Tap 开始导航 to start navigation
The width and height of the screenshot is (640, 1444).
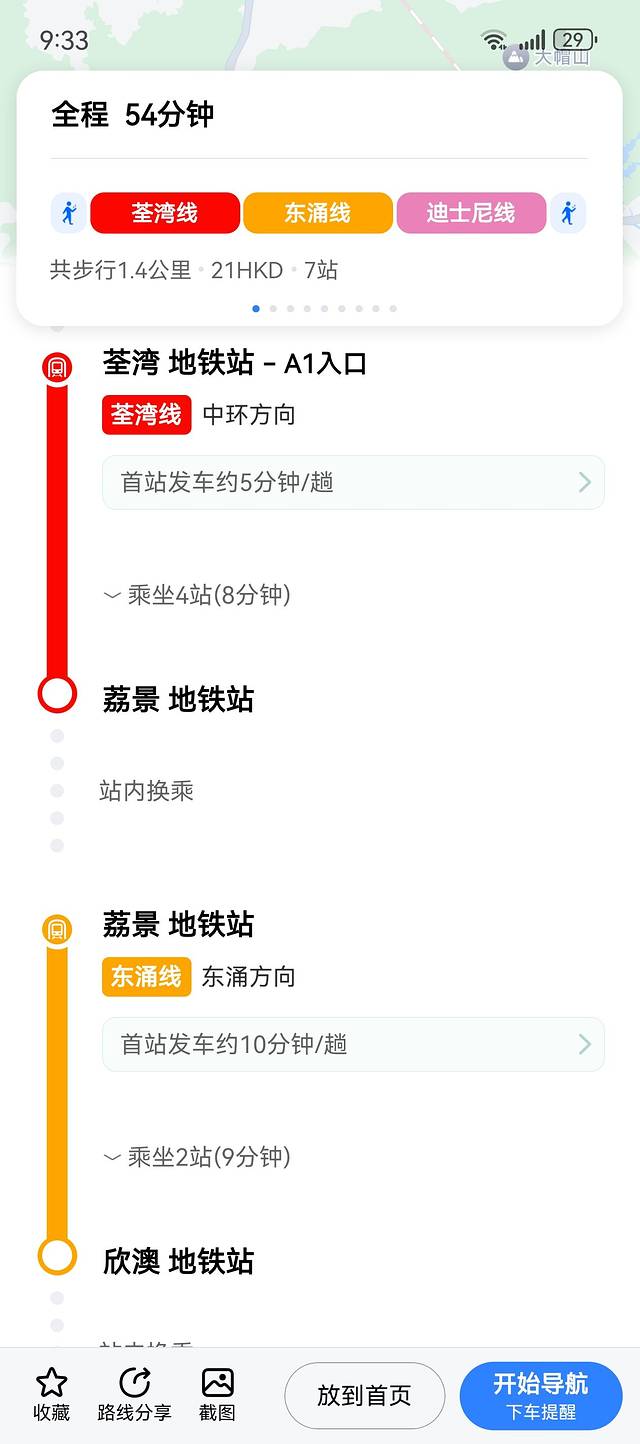(x=541, y=1396)
